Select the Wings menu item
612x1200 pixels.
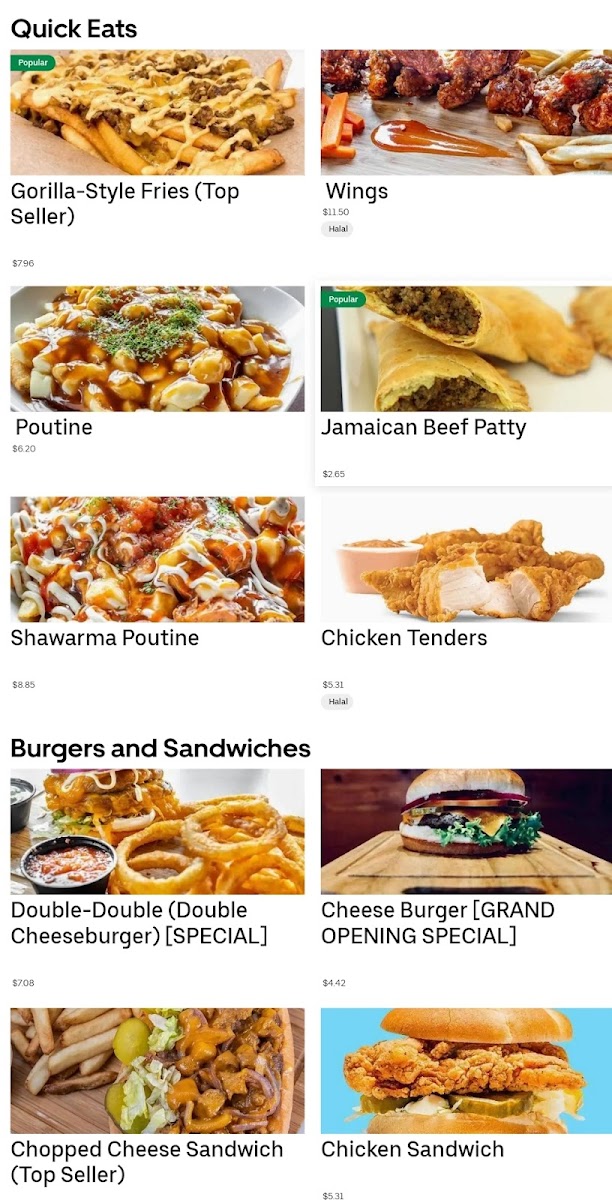[466, 113]
